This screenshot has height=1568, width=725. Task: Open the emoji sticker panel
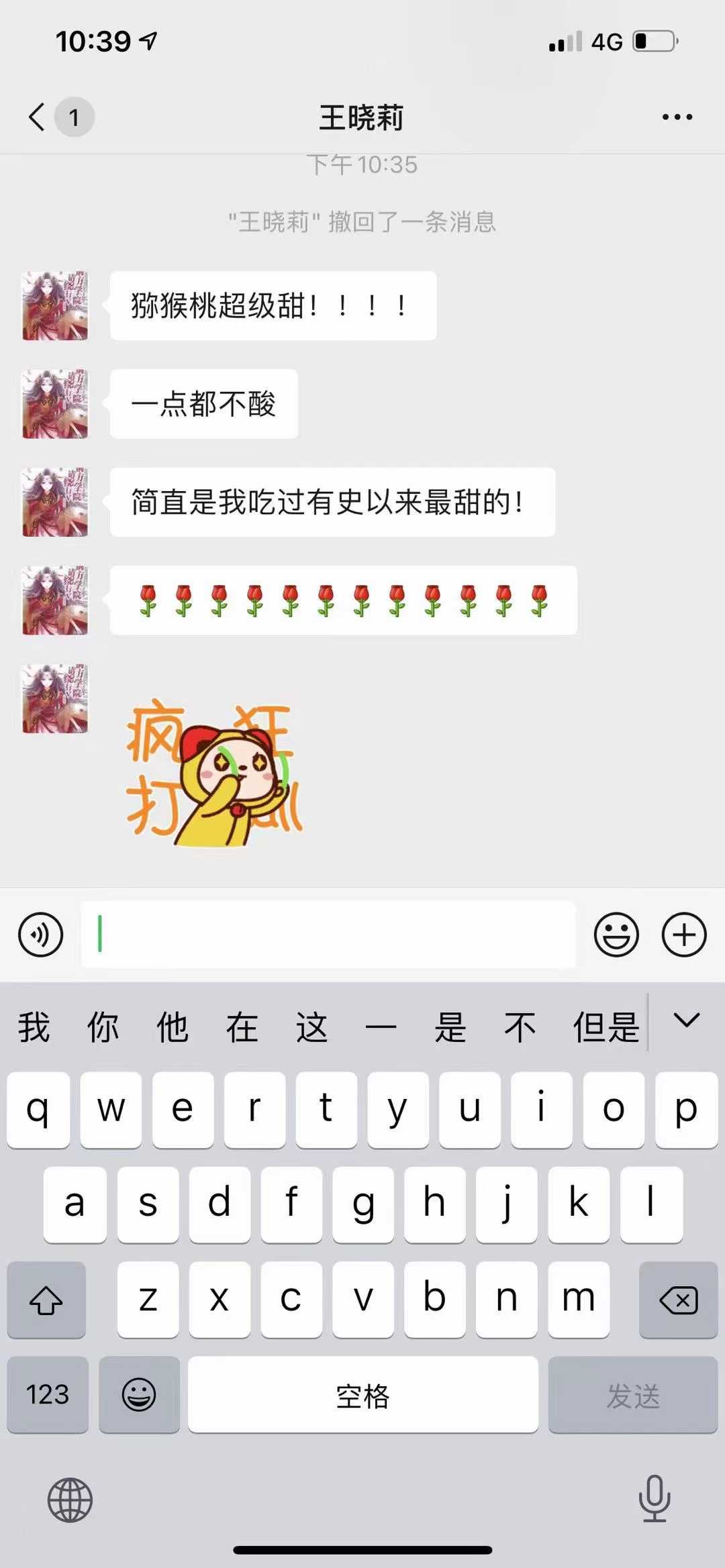click(x=616, y=935)
